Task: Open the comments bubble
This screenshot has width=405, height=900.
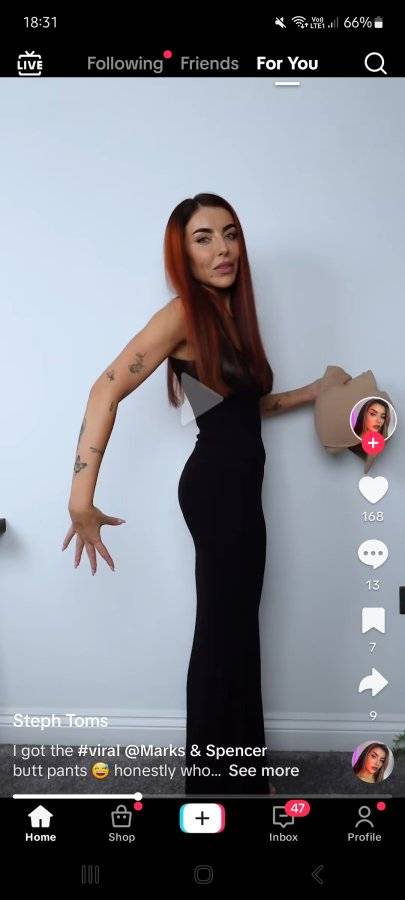Action: click(x=373, y=554)
